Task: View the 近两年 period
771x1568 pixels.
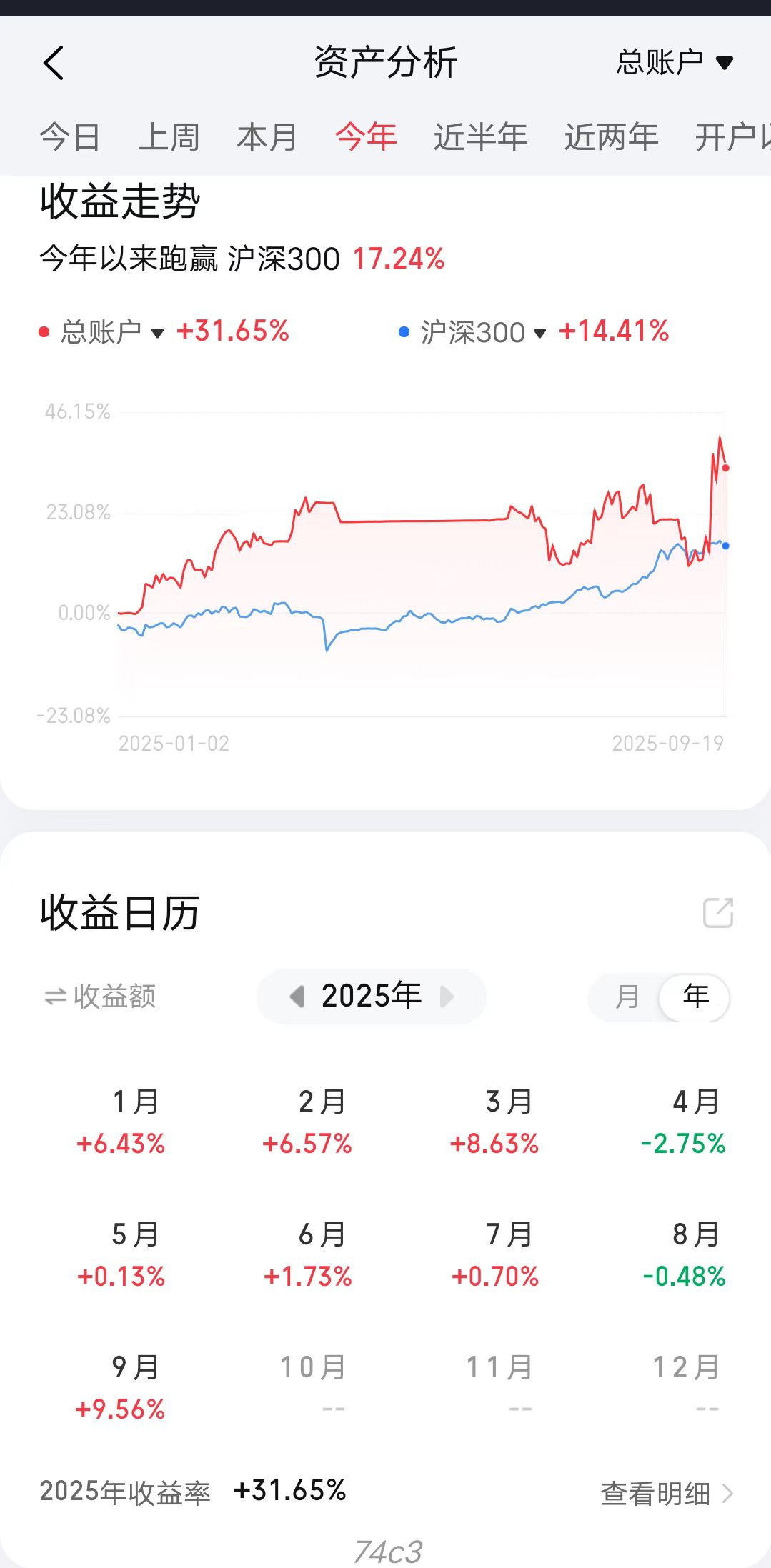Action: [x=611, y=136]
